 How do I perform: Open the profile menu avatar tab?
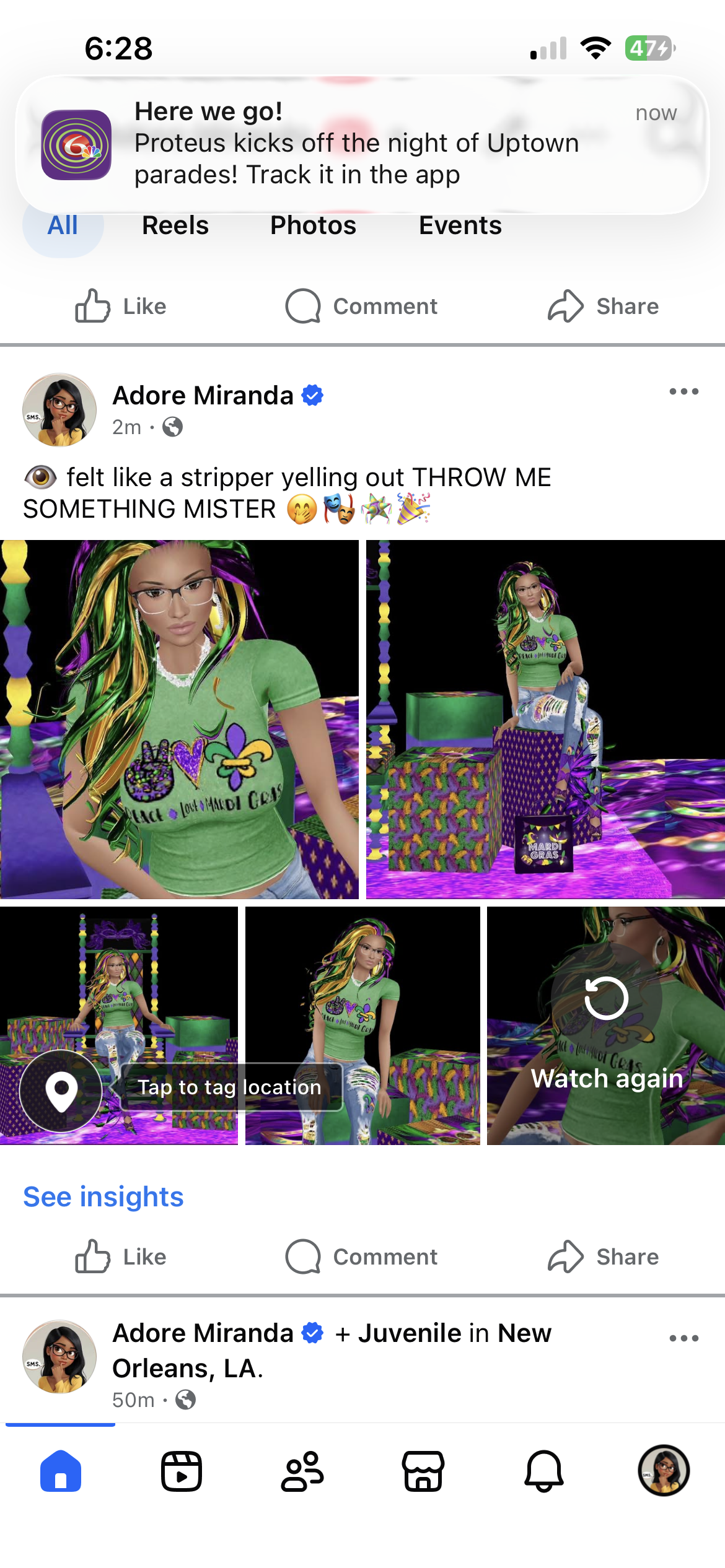coord(664,1471)
